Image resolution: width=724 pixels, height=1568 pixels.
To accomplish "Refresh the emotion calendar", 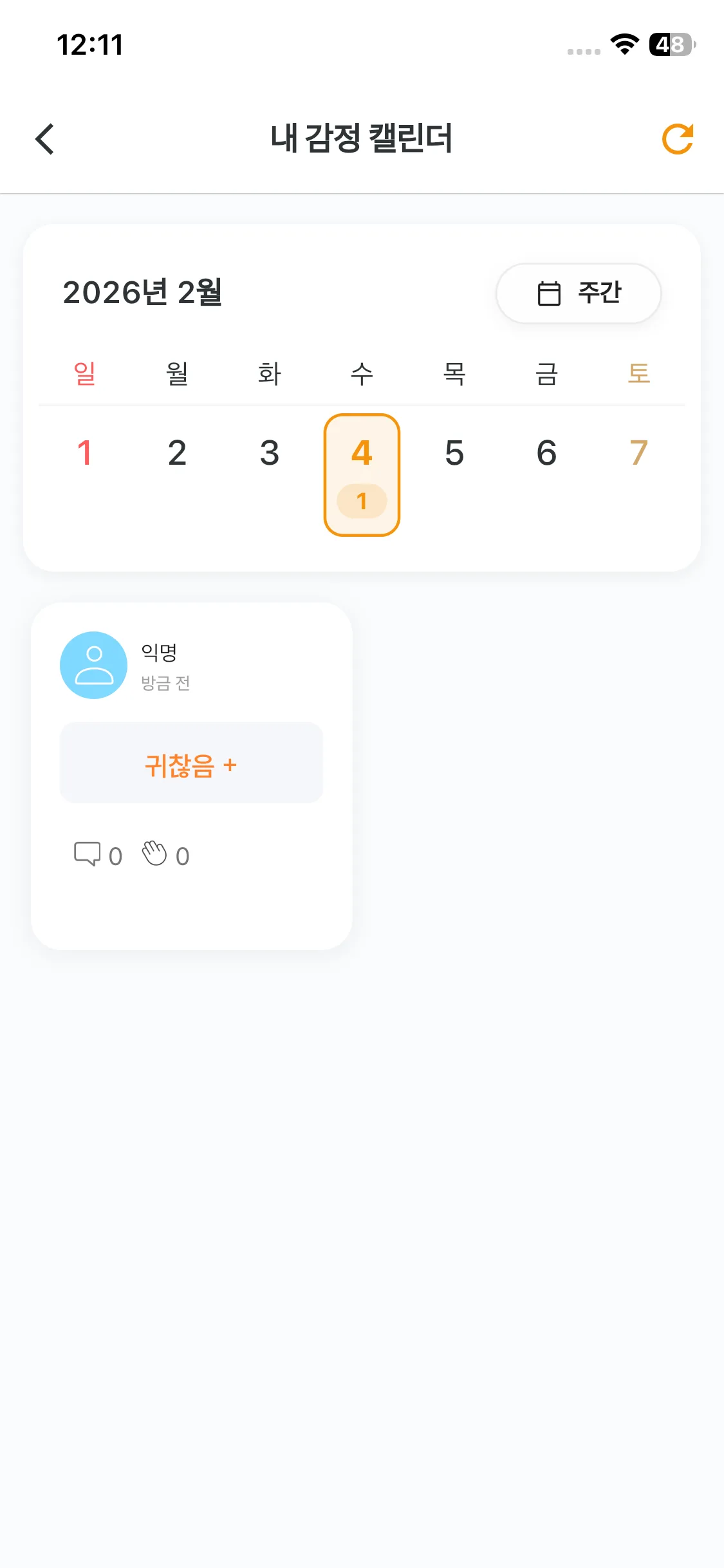I will 678,139.
